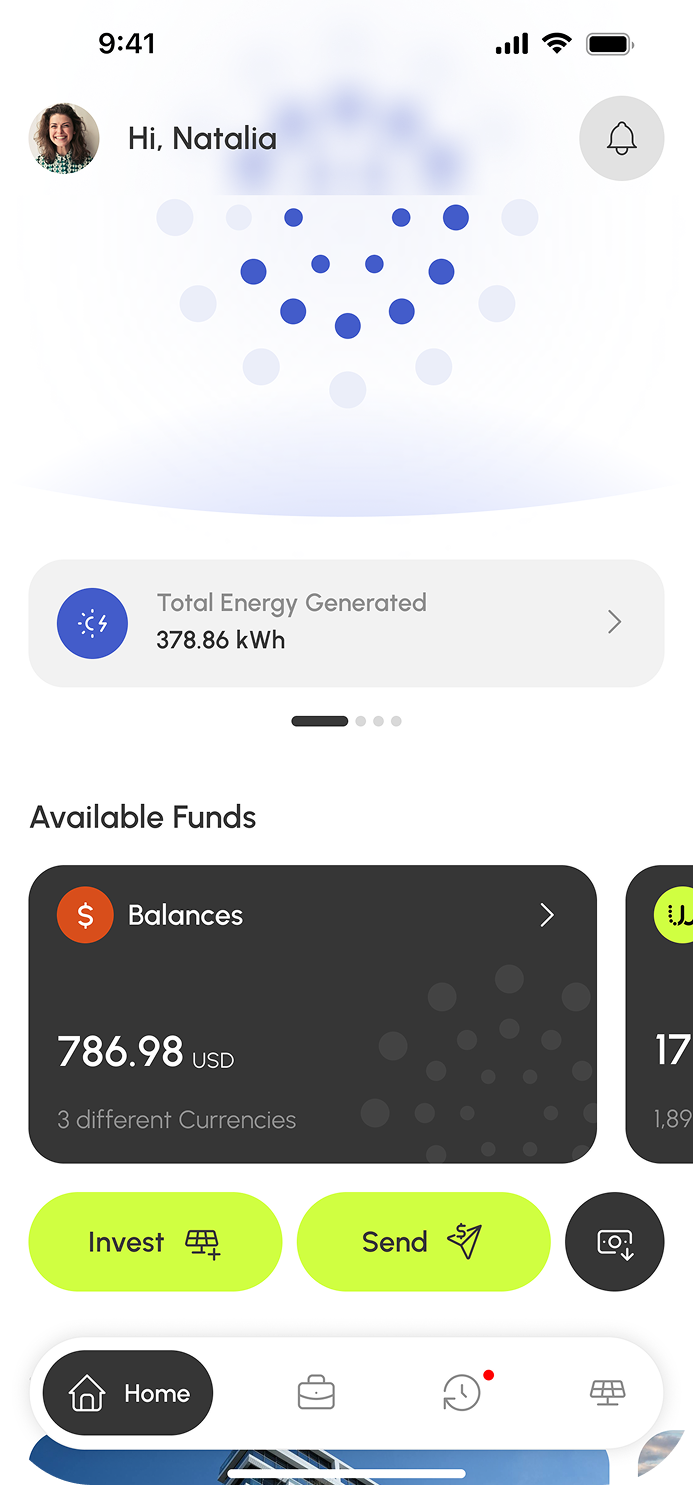Switch to the solar panel tab
Viewport: 693px width, 1485px height.
click(x=607, y=1392)
